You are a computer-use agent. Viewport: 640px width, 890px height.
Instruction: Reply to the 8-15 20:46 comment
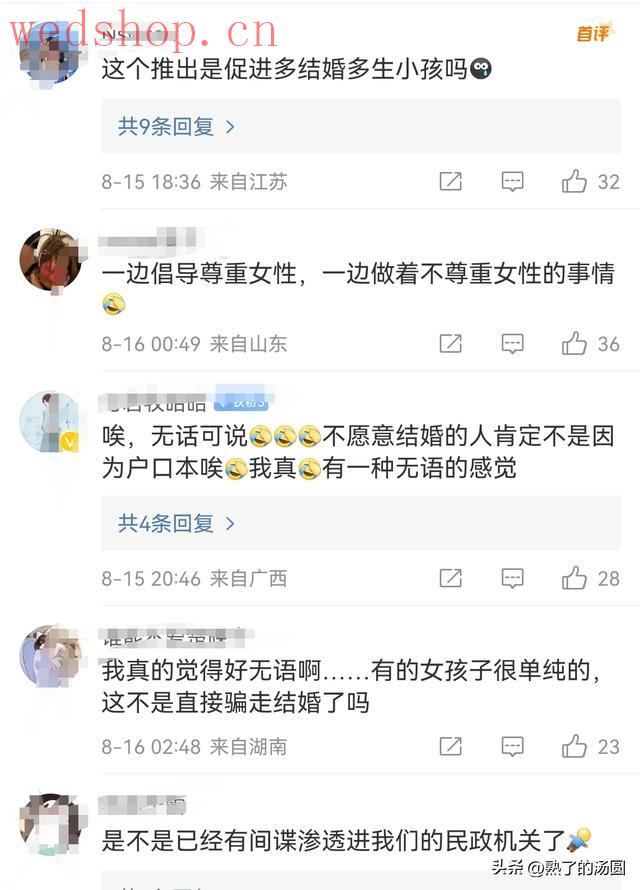512,578
